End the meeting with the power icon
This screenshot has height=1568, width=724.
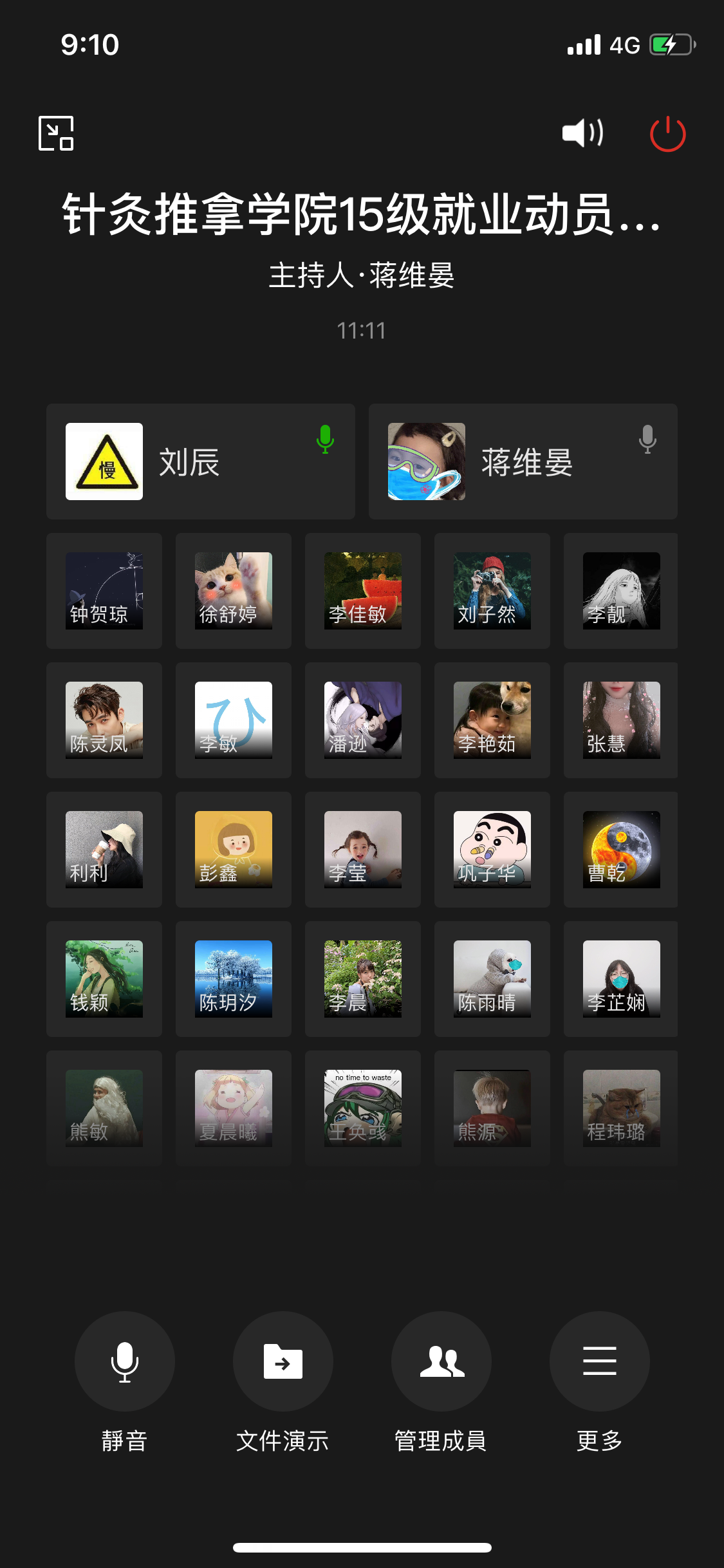(667, 133)
